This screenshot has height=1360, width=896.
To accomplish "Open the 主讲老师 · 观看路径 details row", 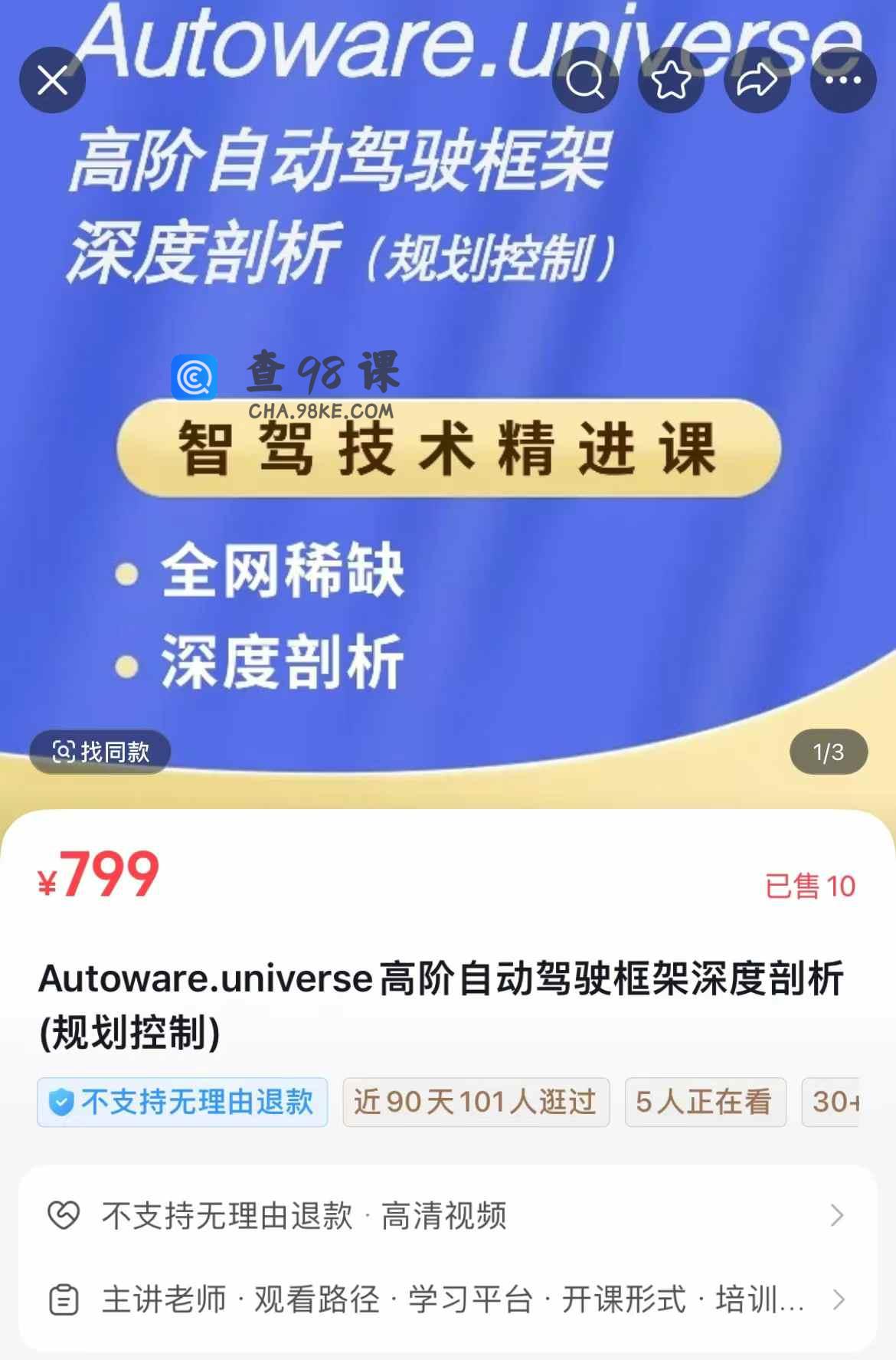I will [x=447, y=1299].
